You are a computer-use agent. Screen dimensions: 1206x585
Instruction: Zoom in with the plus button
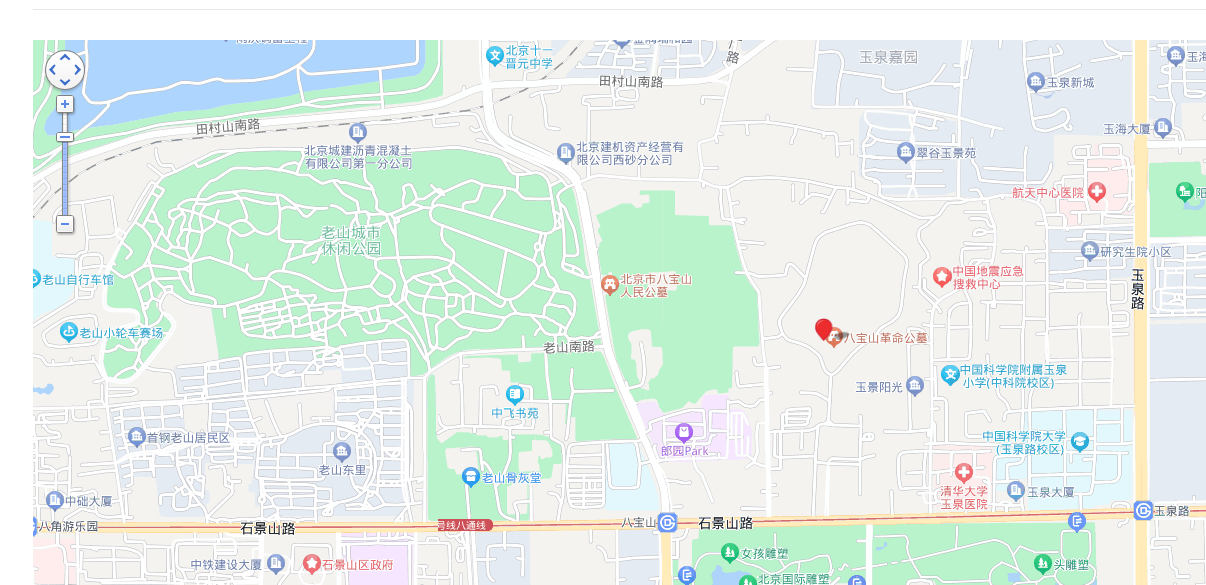tap(65, 104)
